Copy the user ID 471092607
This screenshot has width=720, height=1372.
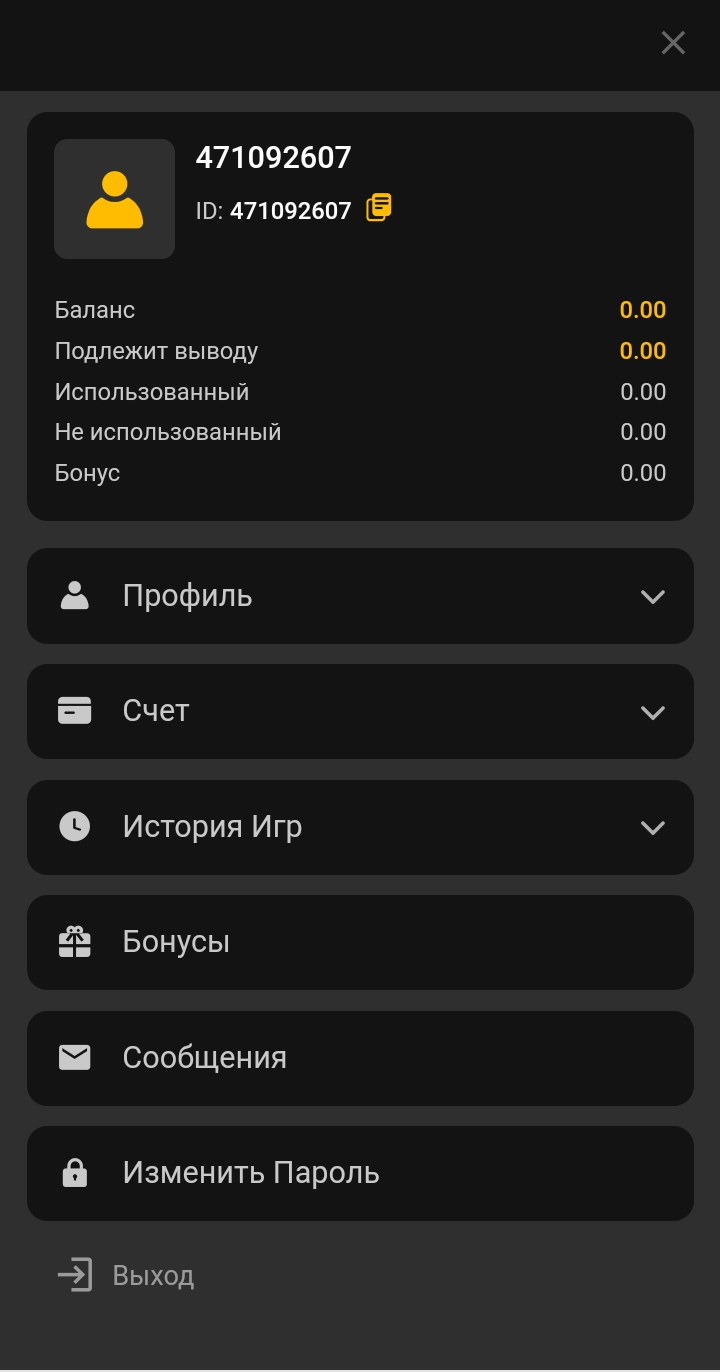[x=378, y=208]
